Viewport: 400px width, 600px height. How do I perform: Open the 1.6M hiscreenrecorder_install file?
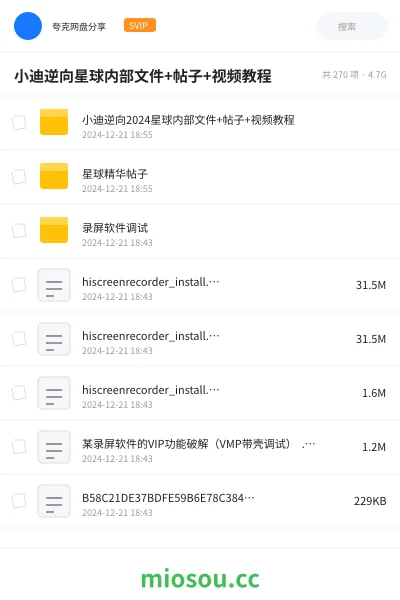point(200,393)
